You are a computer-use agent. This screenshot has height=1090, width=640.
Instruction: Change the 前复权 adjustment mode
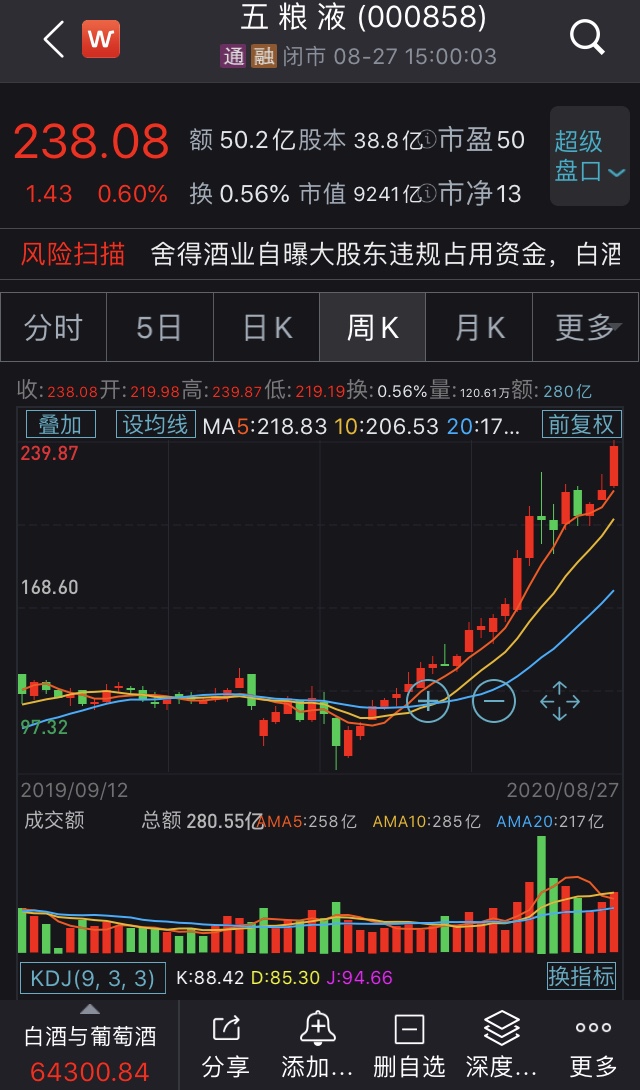[x=581, y=424]
